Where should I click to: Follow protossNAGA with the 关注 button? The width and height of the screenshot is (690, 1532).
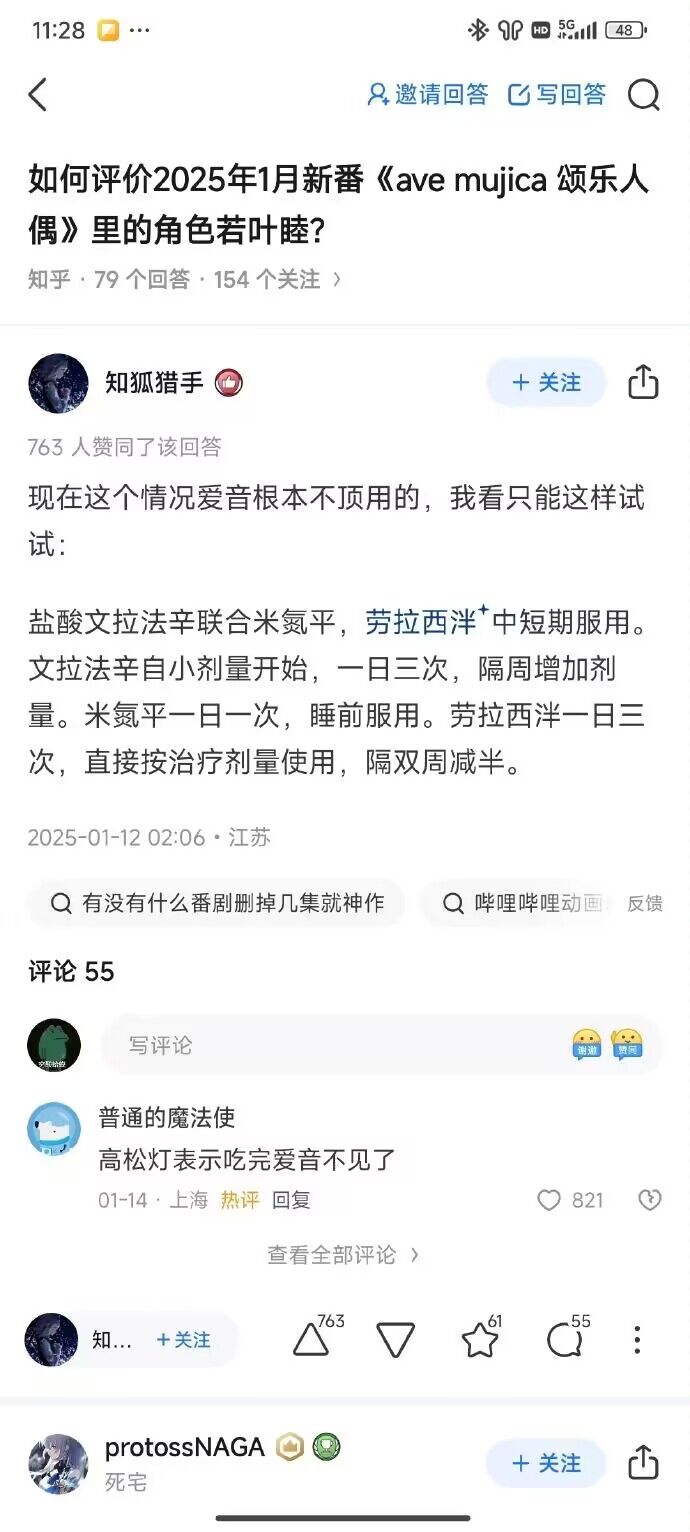tap(546, 1464)
